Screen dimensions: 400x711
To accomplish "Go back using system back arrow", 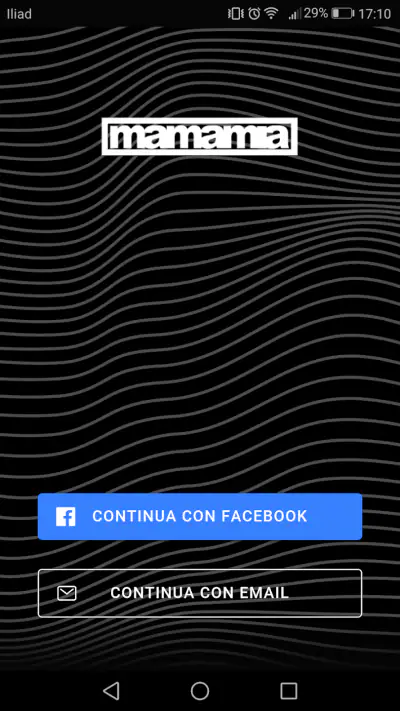I will pyautogui.click(x=111, y=691).
